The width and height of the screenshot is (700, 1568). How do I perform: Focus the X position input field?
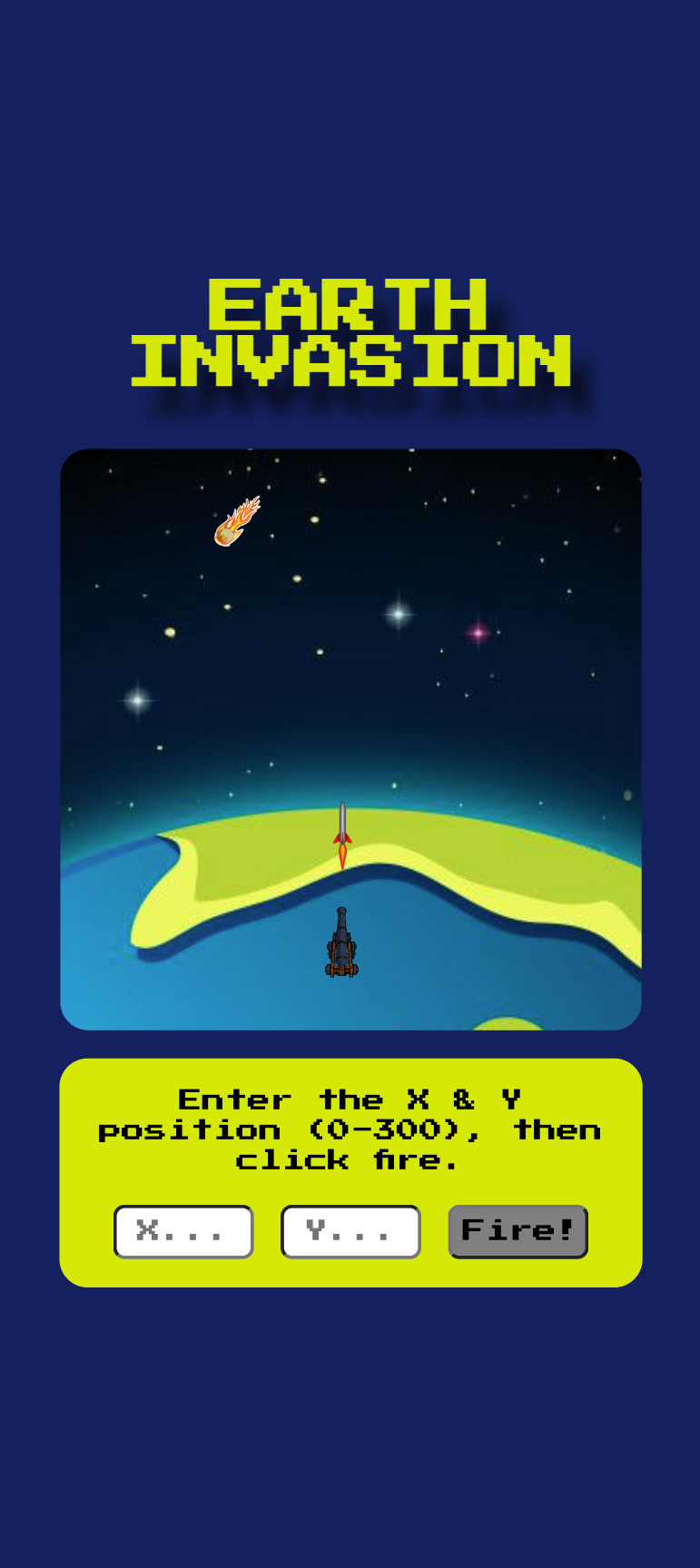183,1231
